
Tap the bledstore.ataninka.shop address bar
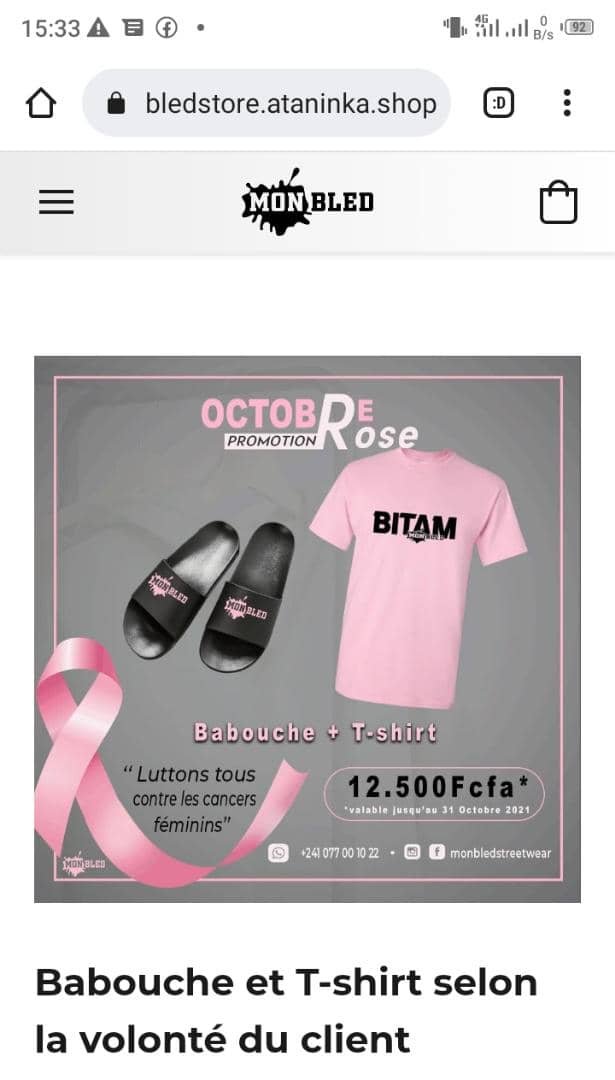(x=267, y=103)
